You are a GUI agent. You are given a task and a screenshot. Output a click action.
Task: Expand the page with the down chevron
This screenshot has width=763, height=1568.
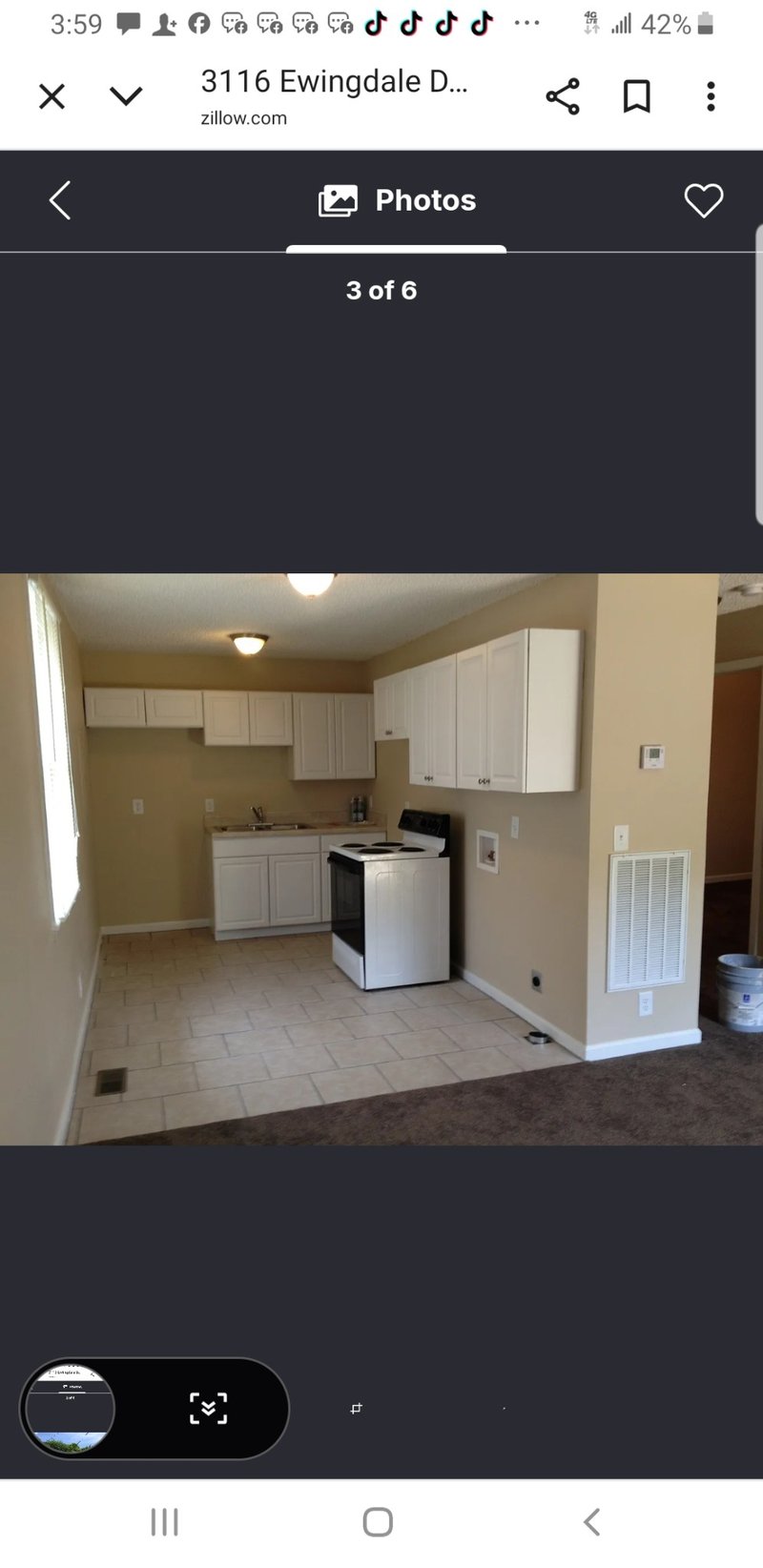point(127,95)
